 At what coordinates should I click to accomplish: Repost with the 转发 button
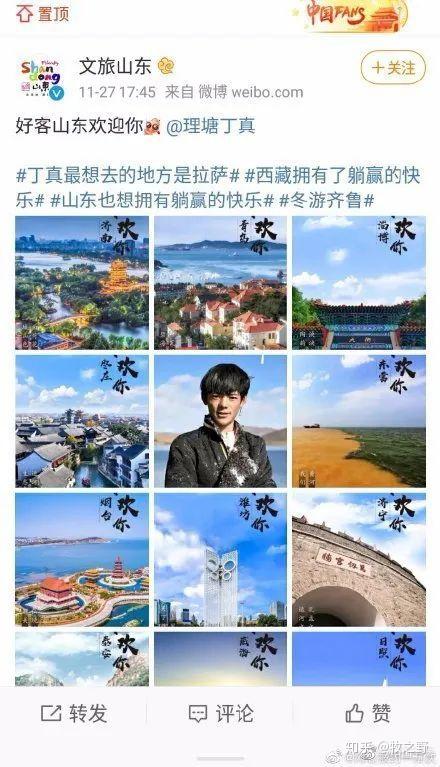[x=74, y=714]
